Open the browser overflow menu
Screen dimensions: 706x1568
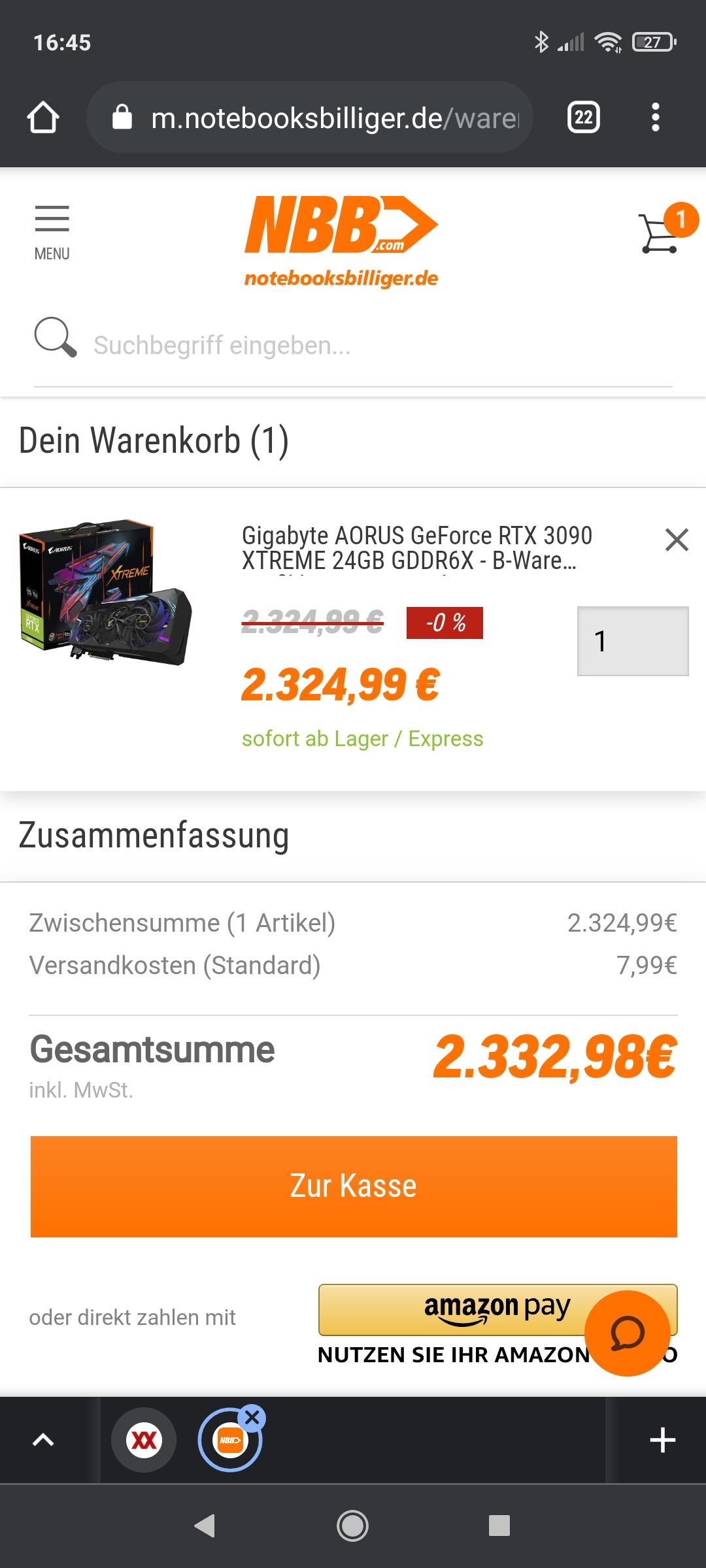(656, 118)
